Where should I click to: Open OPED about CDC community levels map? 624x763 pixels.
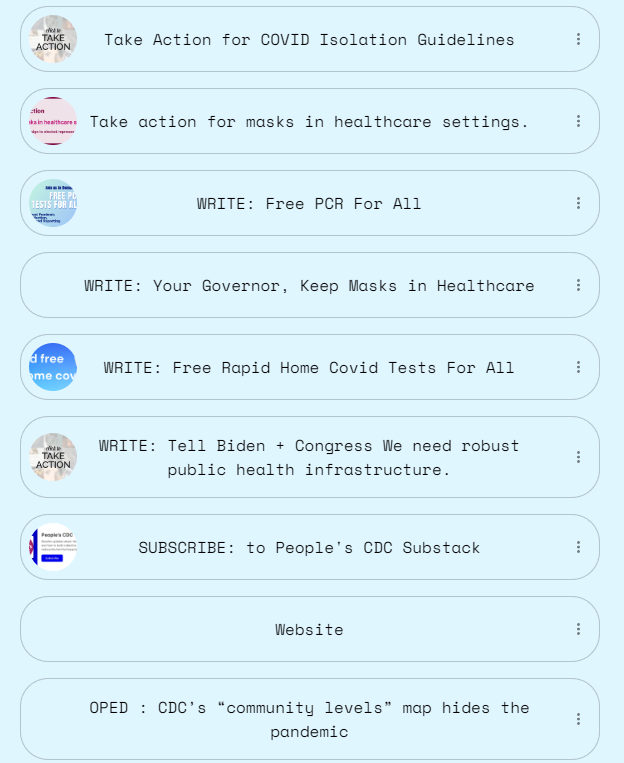coord(309,720)
